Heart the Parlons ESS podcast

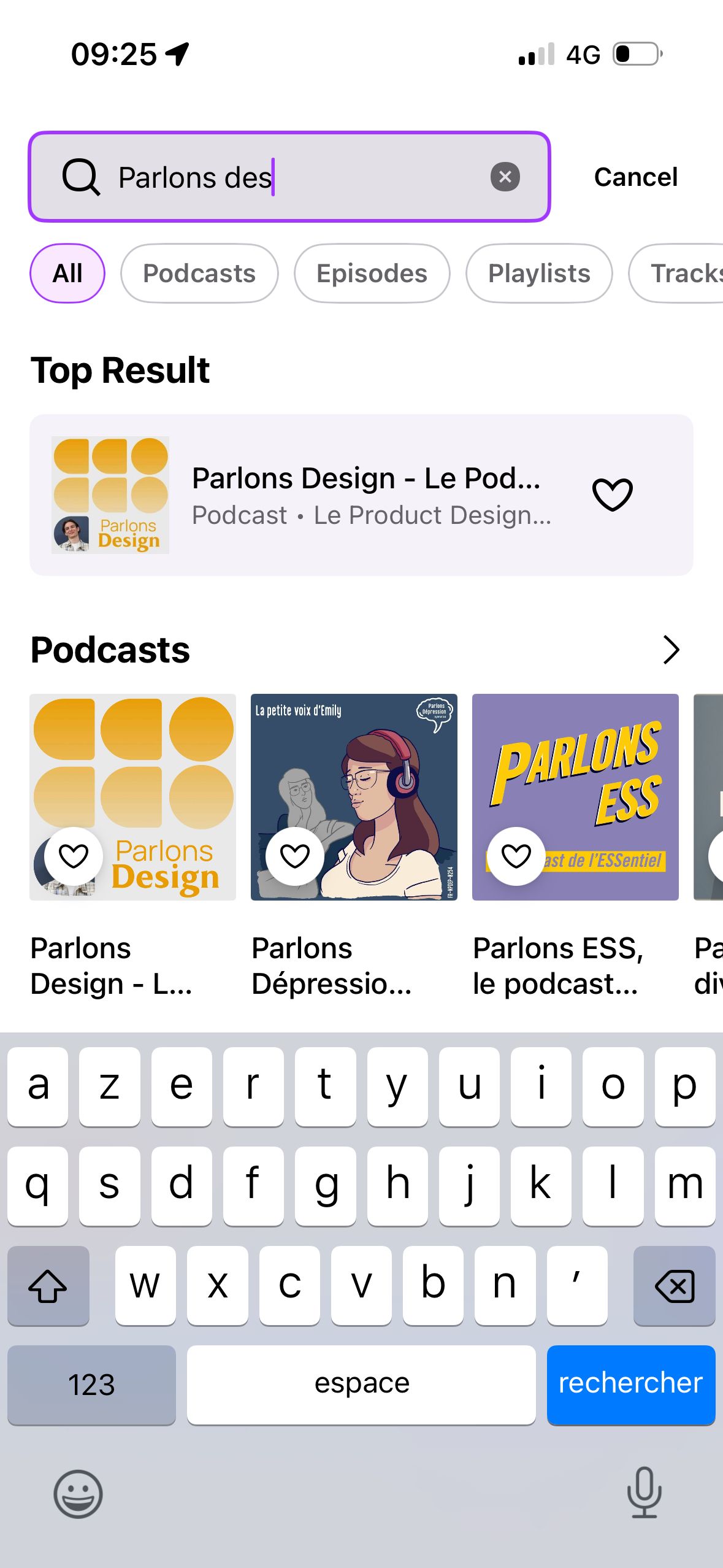click(516, 856)
